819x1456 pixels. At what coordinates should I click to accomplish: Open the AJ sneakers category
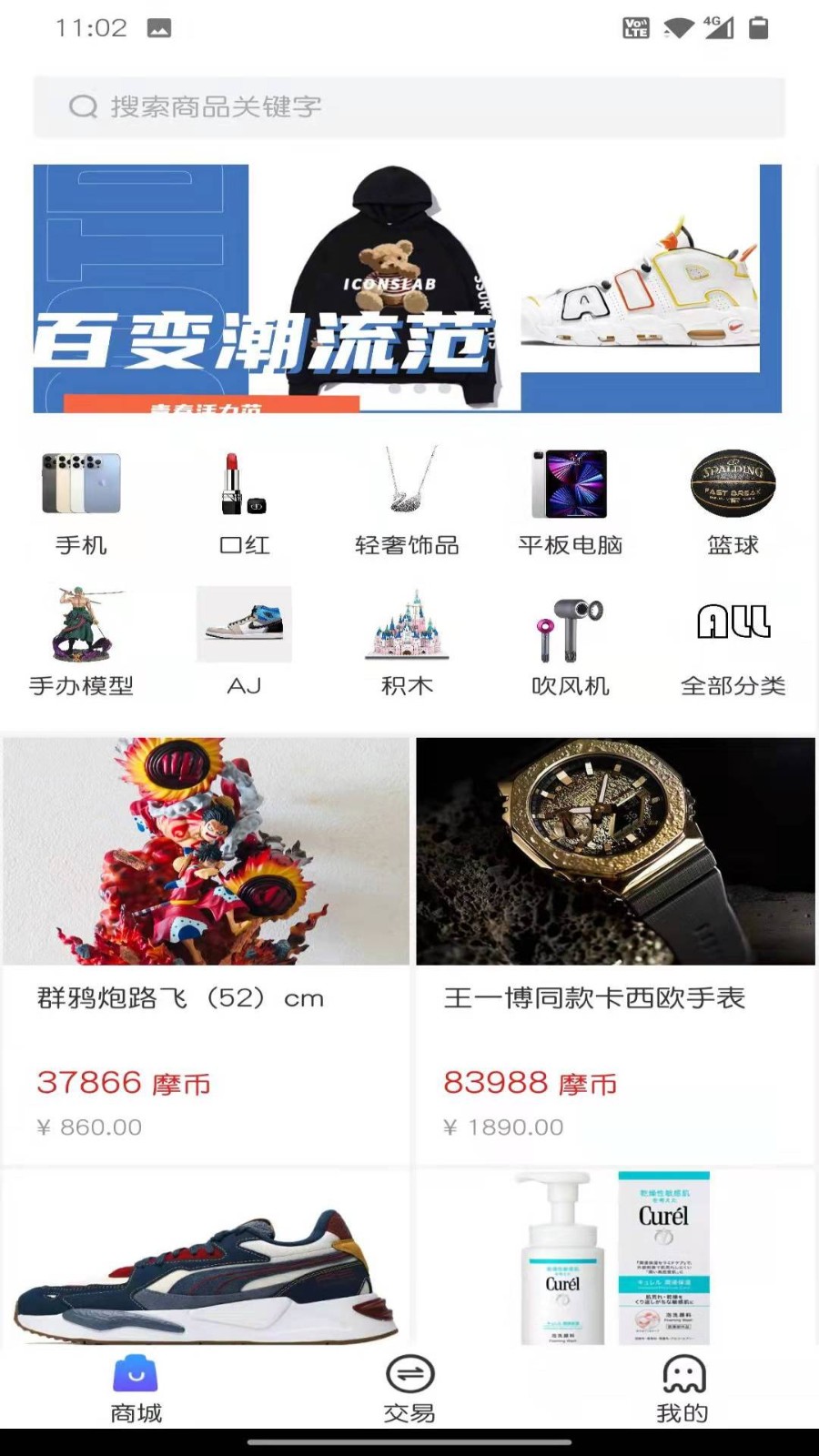244,643
